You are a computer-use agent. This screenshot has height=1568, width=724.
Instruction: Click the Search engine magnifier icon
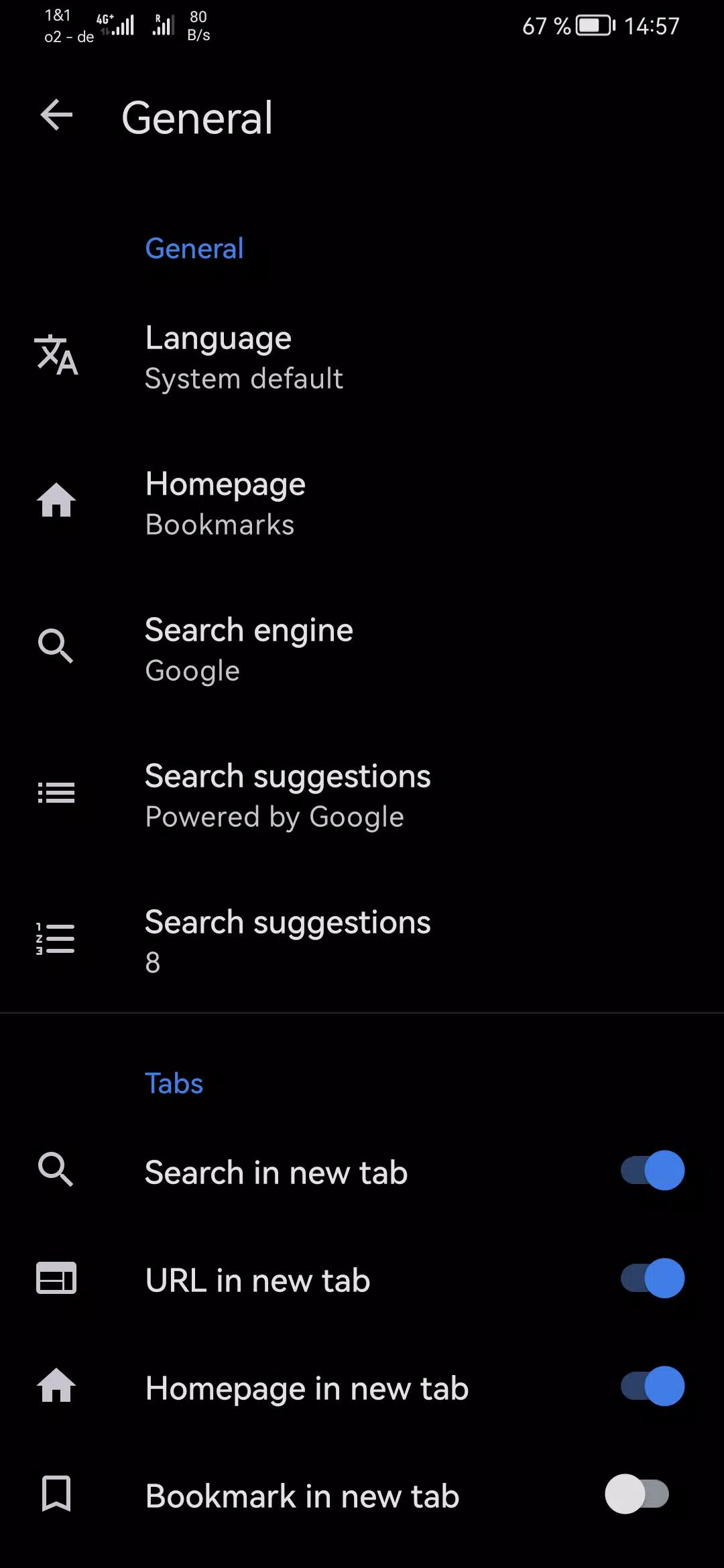(x=56, y=646)
